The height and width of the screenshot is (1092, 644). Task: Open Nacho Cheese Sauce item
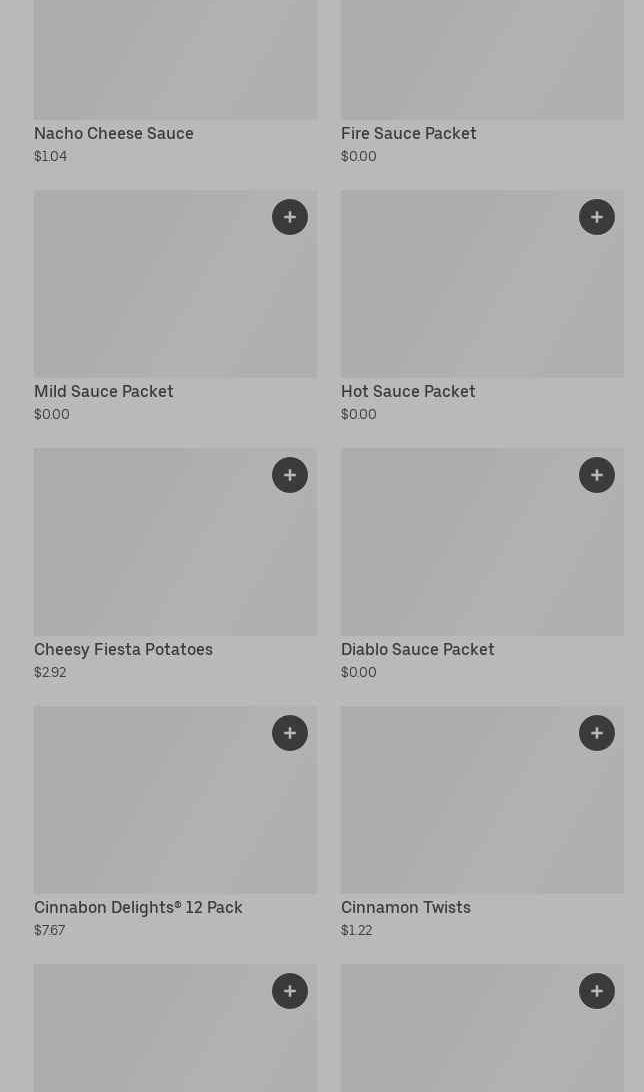pos(114,133)
